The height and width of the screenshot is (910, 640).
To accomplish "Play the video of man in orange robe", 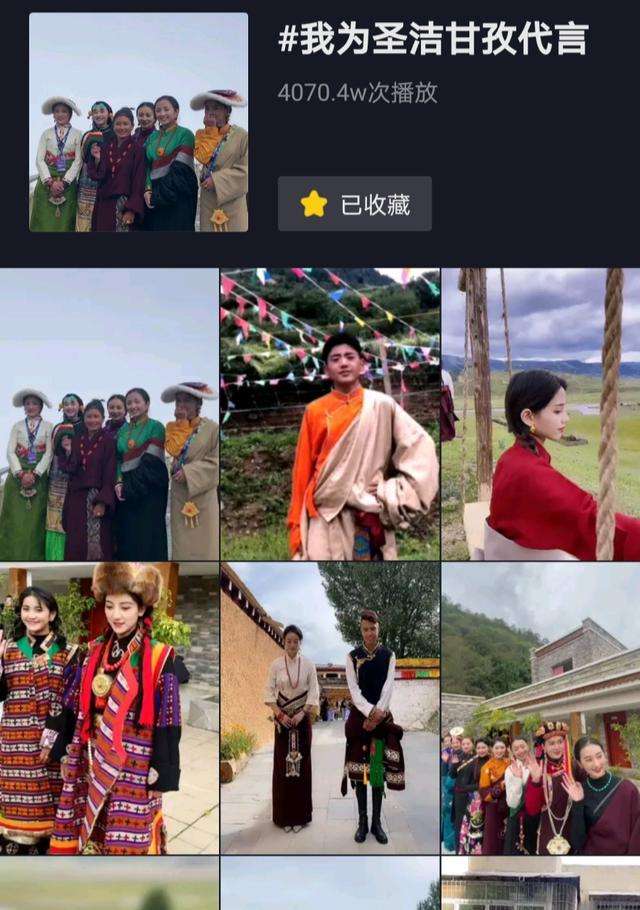I will coord(329,414).
